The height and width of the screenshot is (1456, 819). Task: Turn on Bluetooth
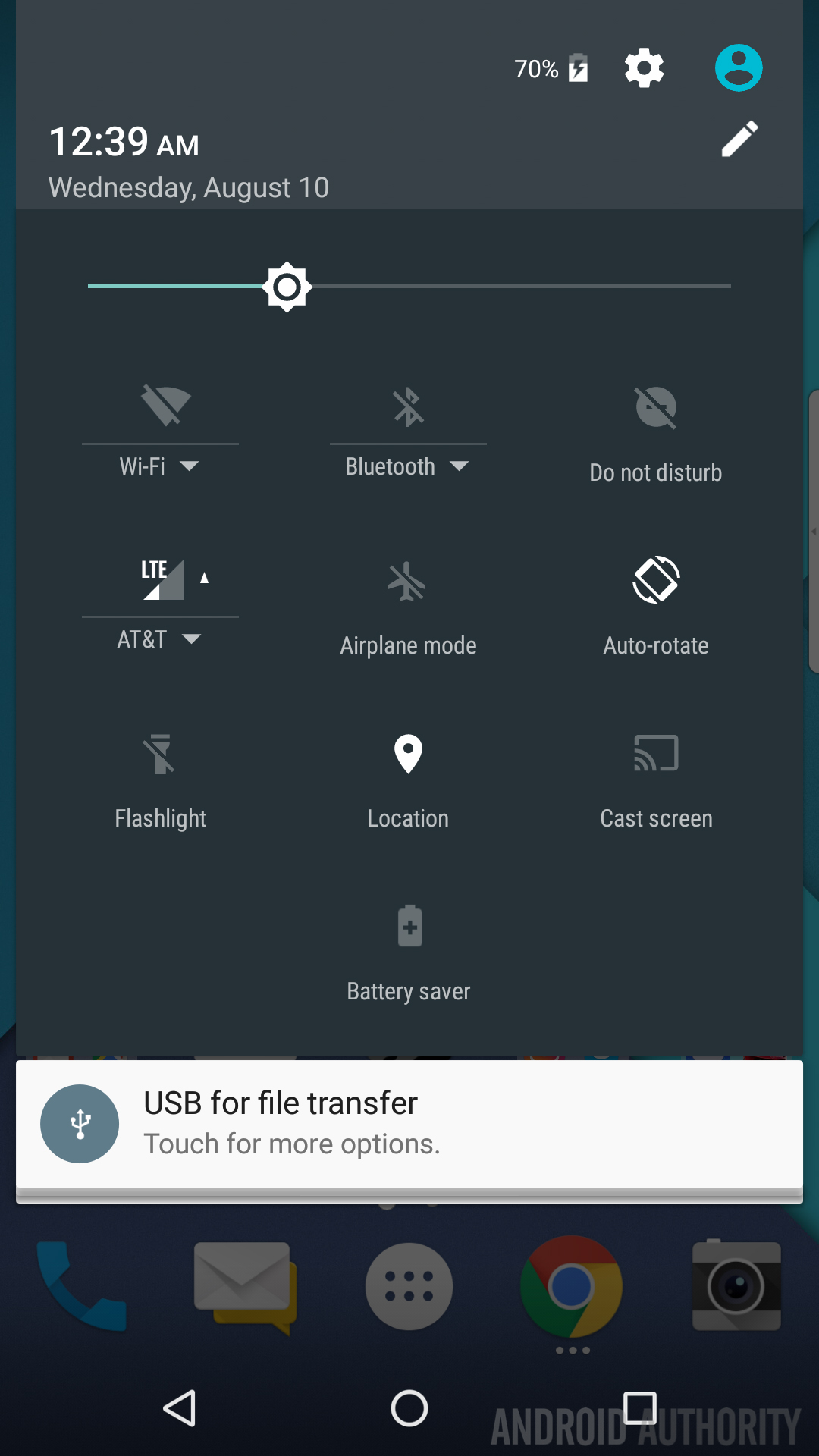point(408,406)
